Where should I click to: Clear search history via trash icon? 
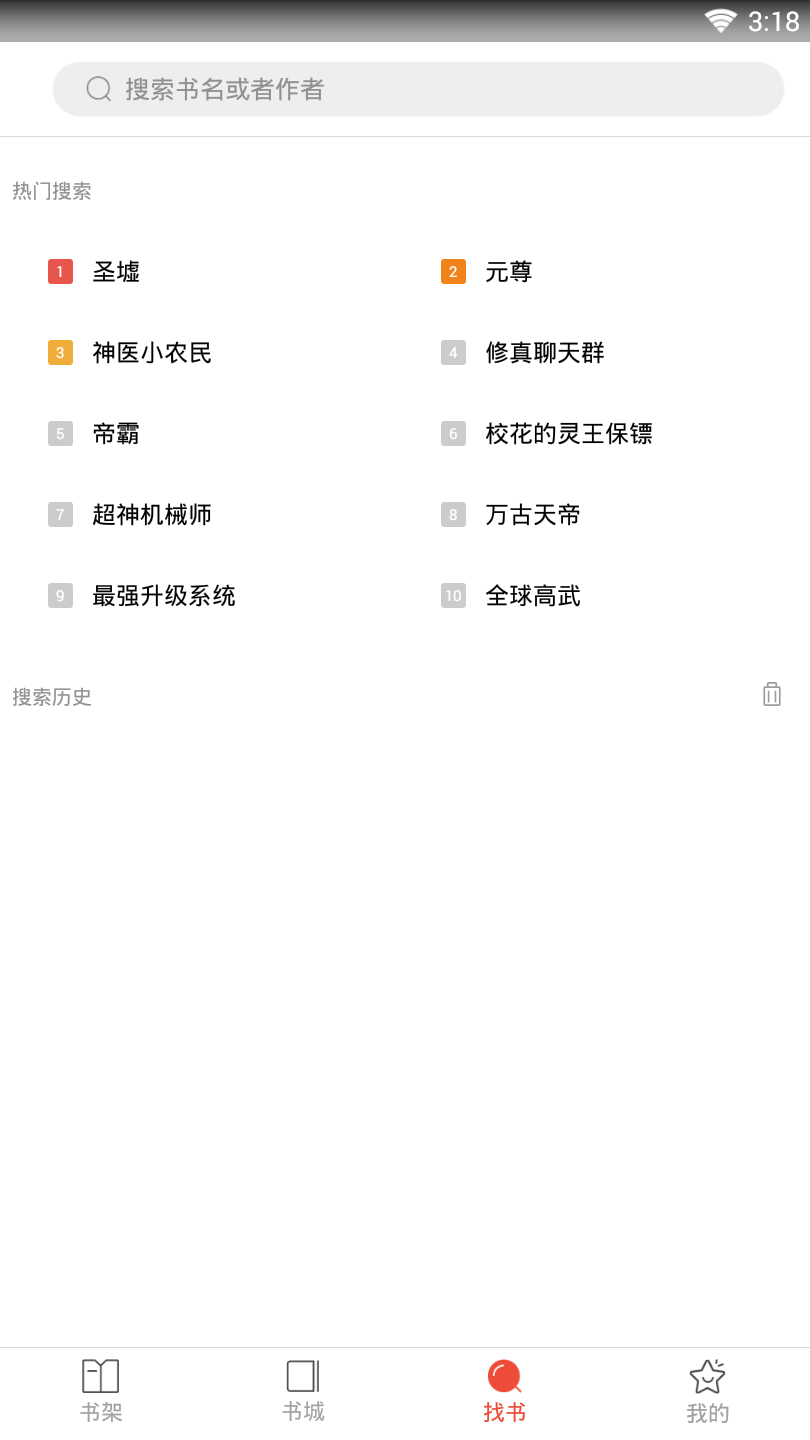coord(771,693)
